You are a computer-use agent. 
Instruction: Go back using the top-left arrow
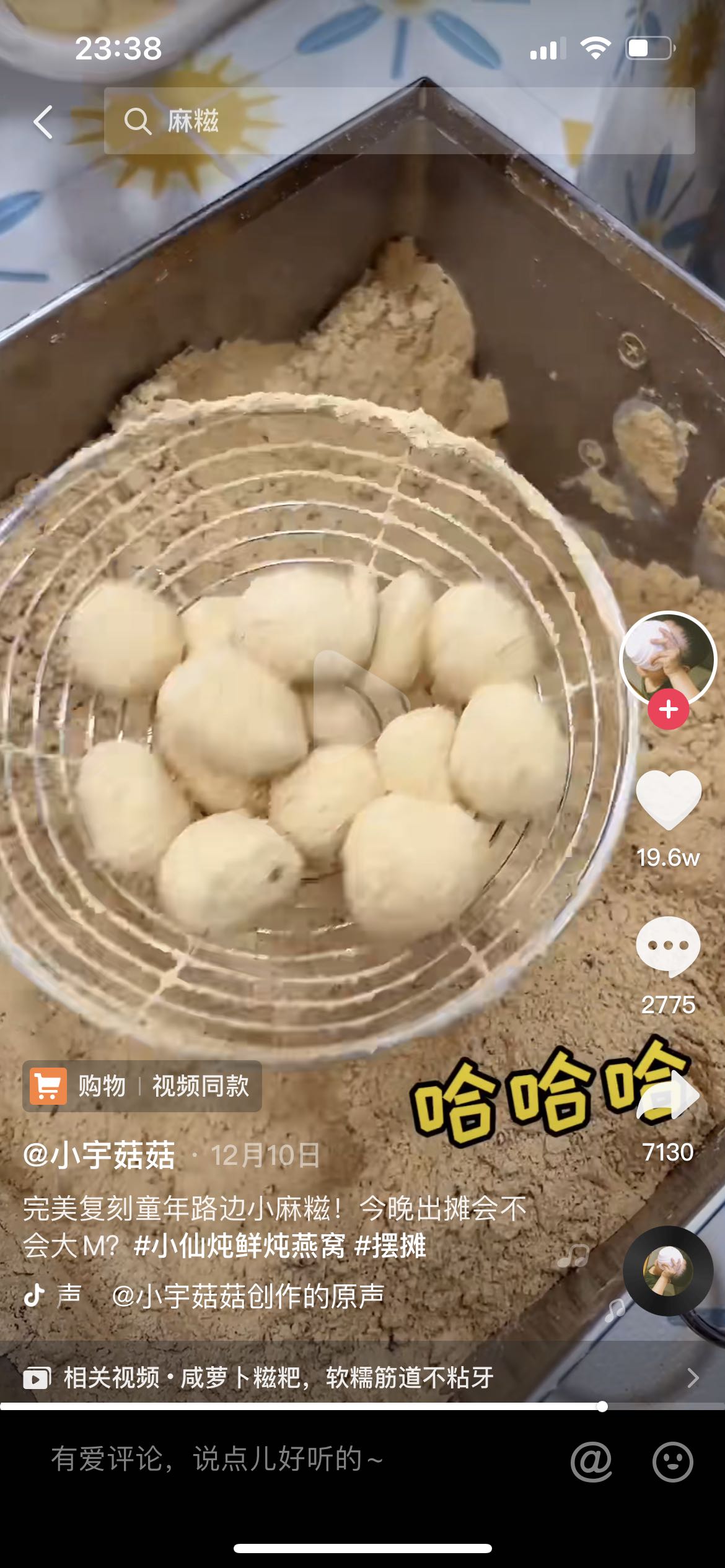(43, 121)
